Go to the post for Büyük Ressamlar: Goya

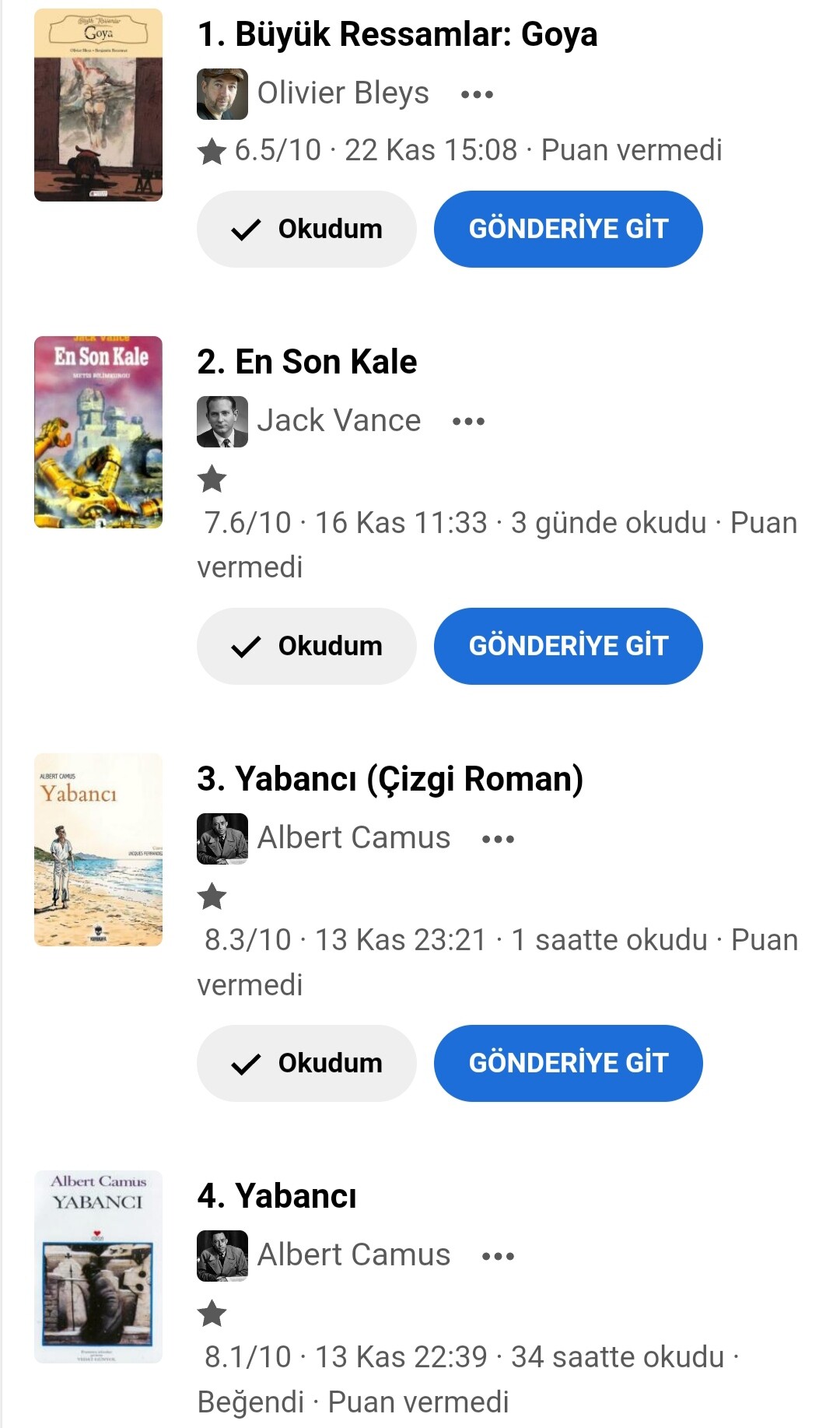(568, 229)
